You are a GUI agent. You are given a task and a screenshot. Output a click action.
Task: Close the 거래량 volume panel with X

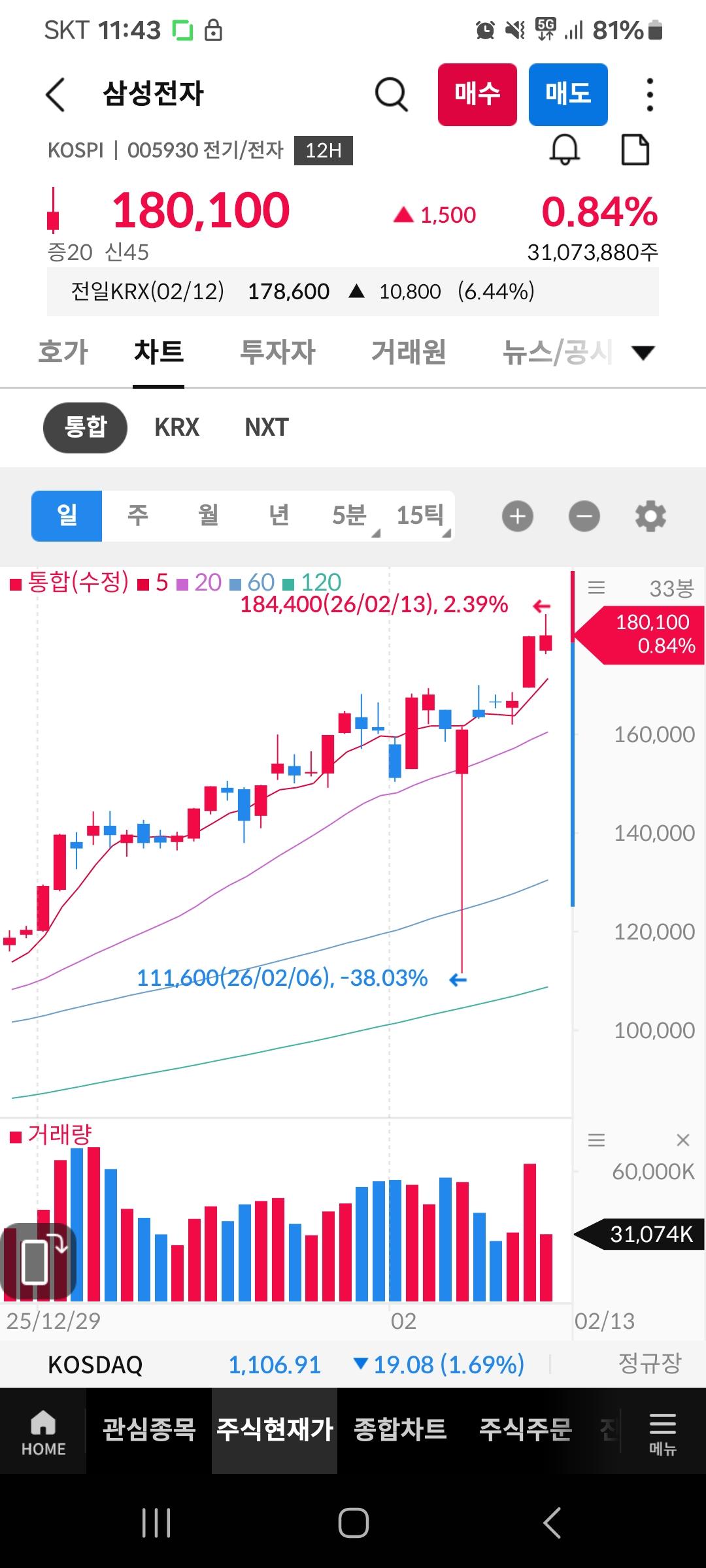682,1140
